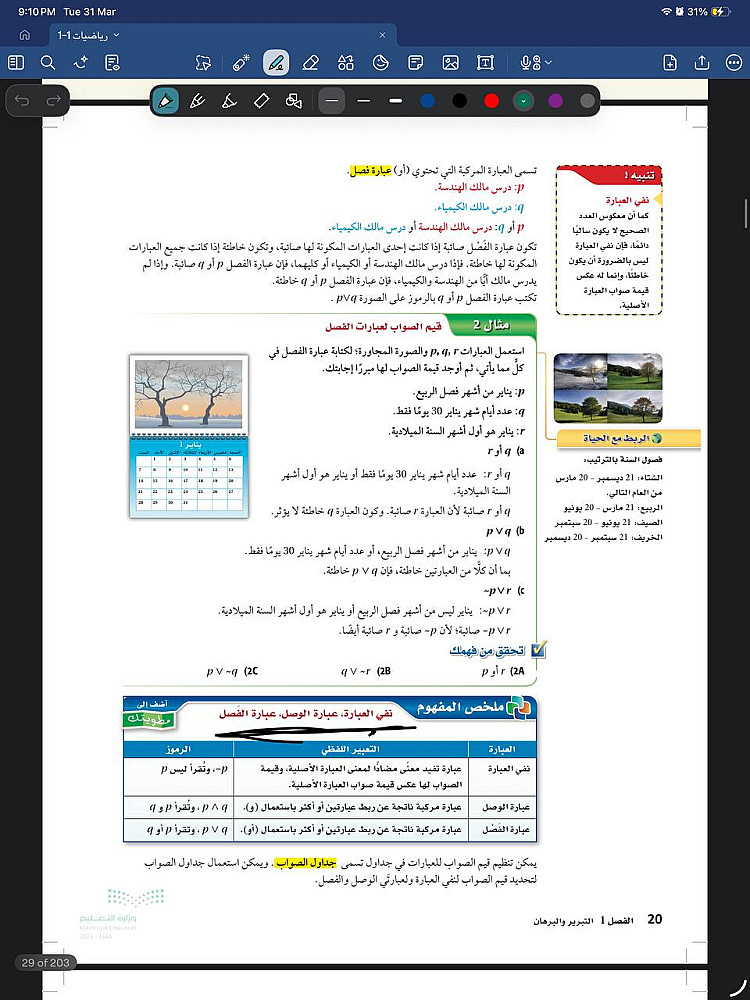Viewport: 750px width, 1000px height.
Task: Undo the last stroke
Action: [22, 100]
